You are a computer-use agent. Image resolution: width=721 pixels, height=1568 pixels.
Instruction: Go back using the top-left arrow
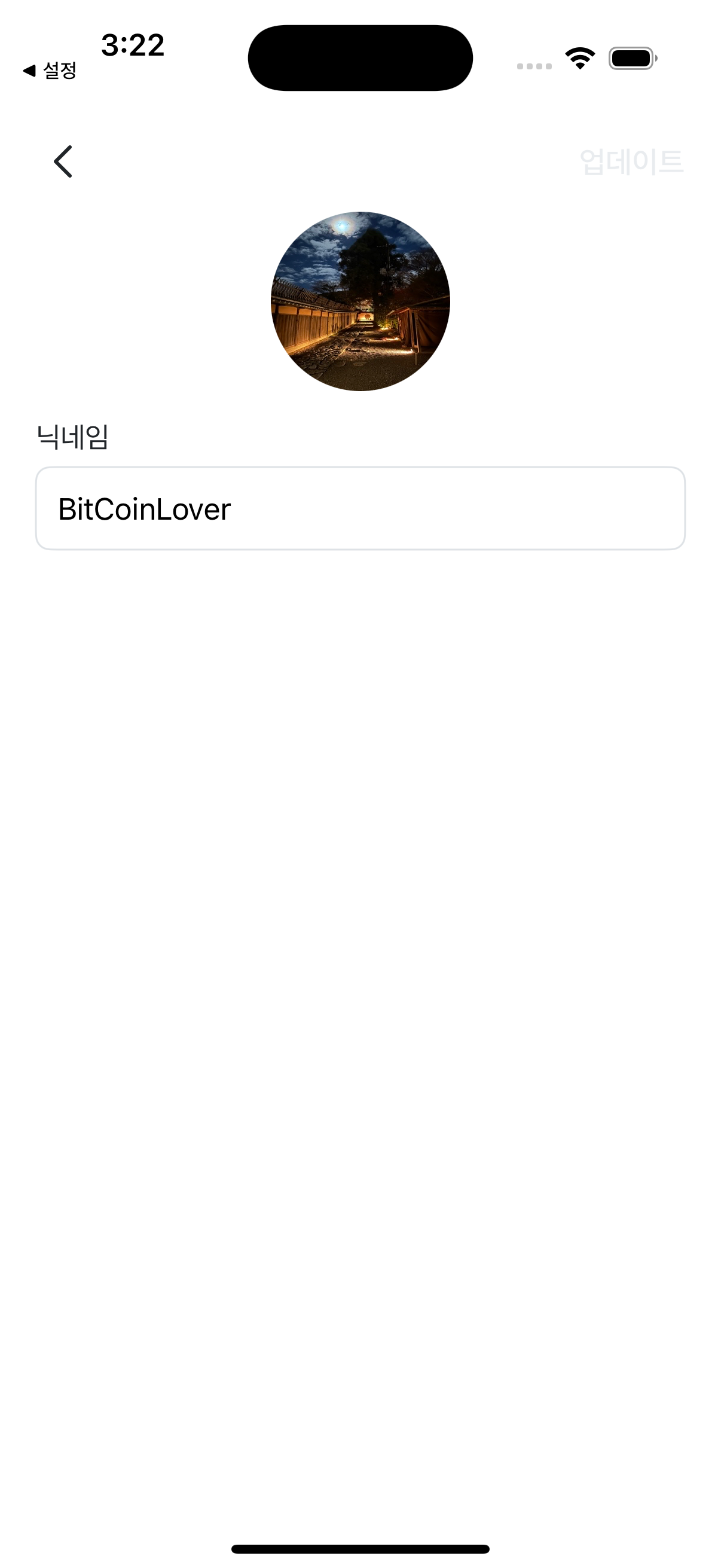(63, 161)
